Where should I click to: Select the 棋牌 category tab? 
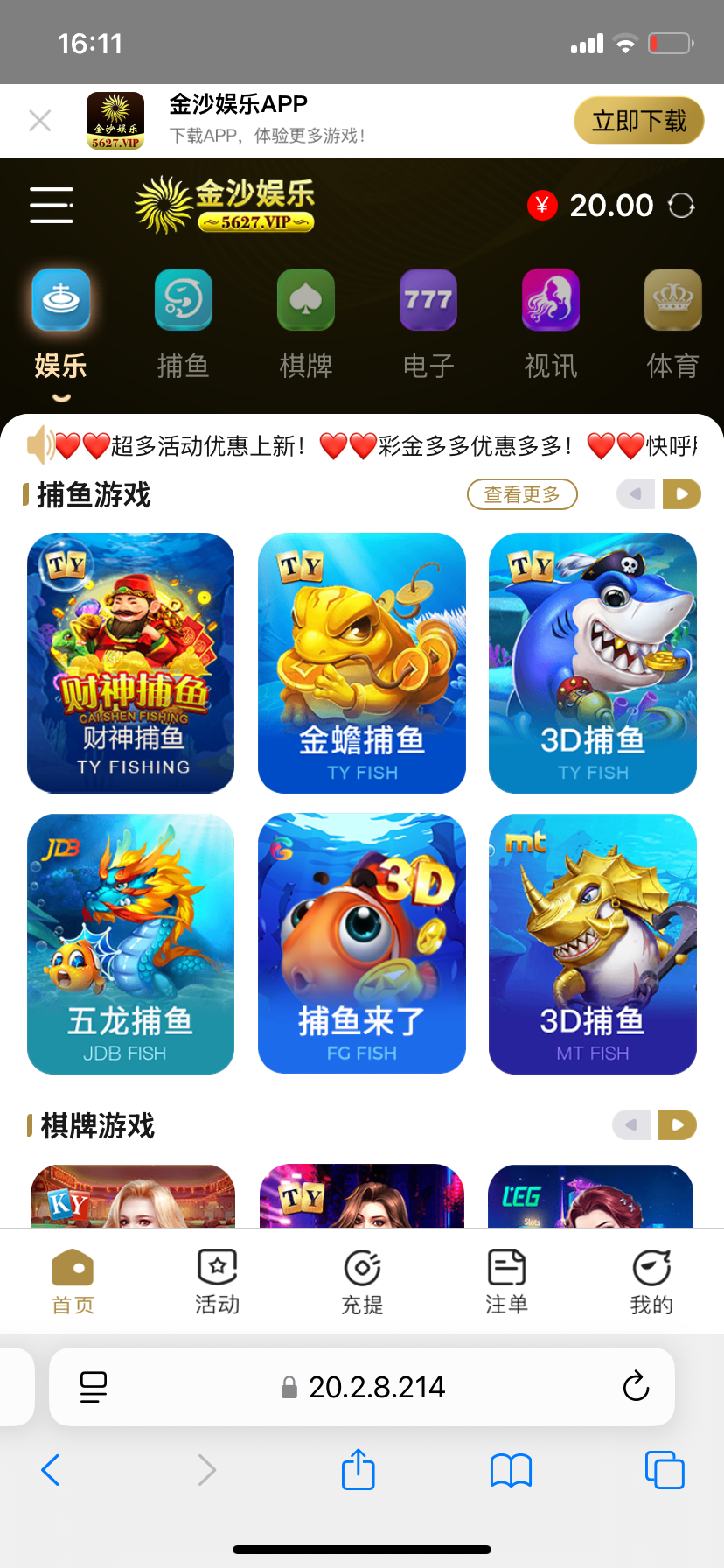coord(305,324)
